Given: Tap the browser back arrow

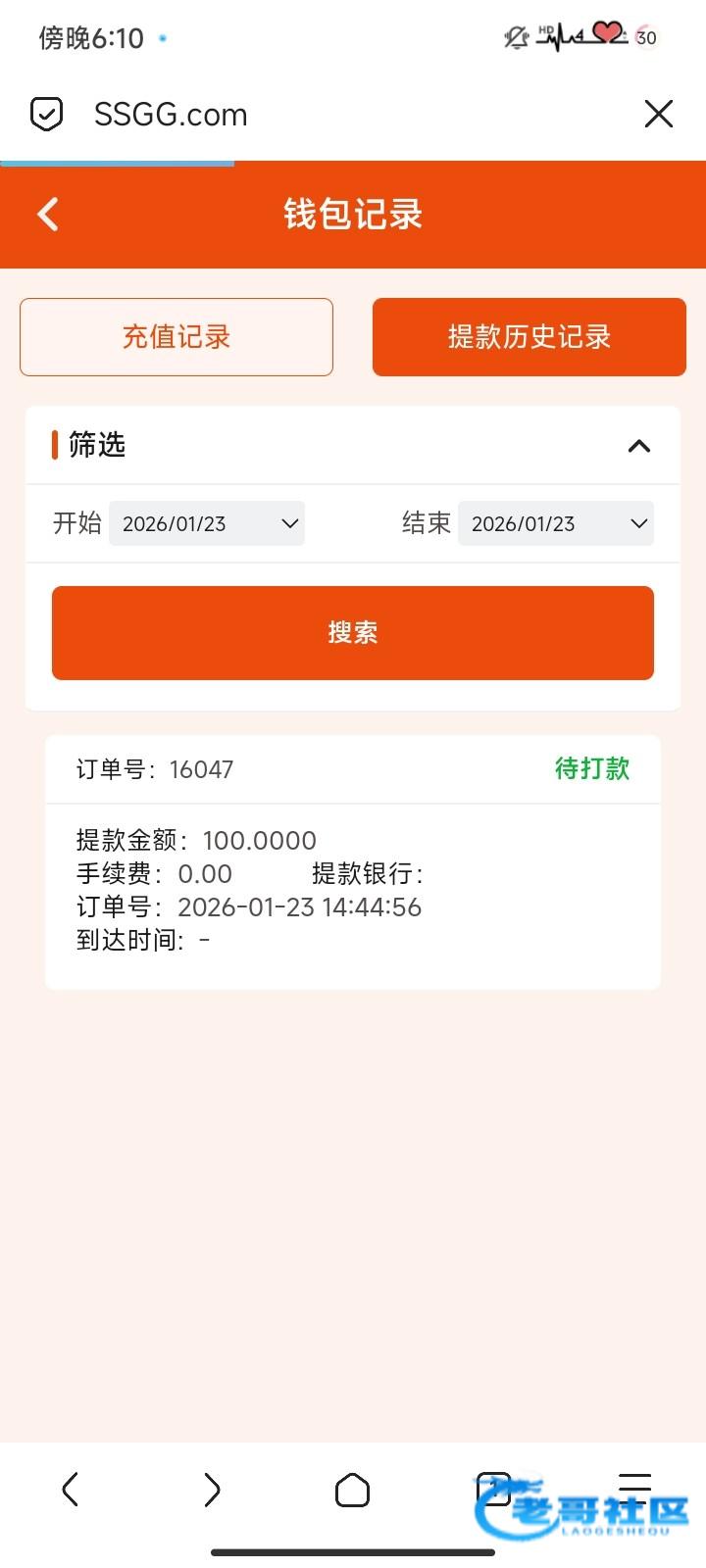Looking at the screenshot, I should [71, 1490].
